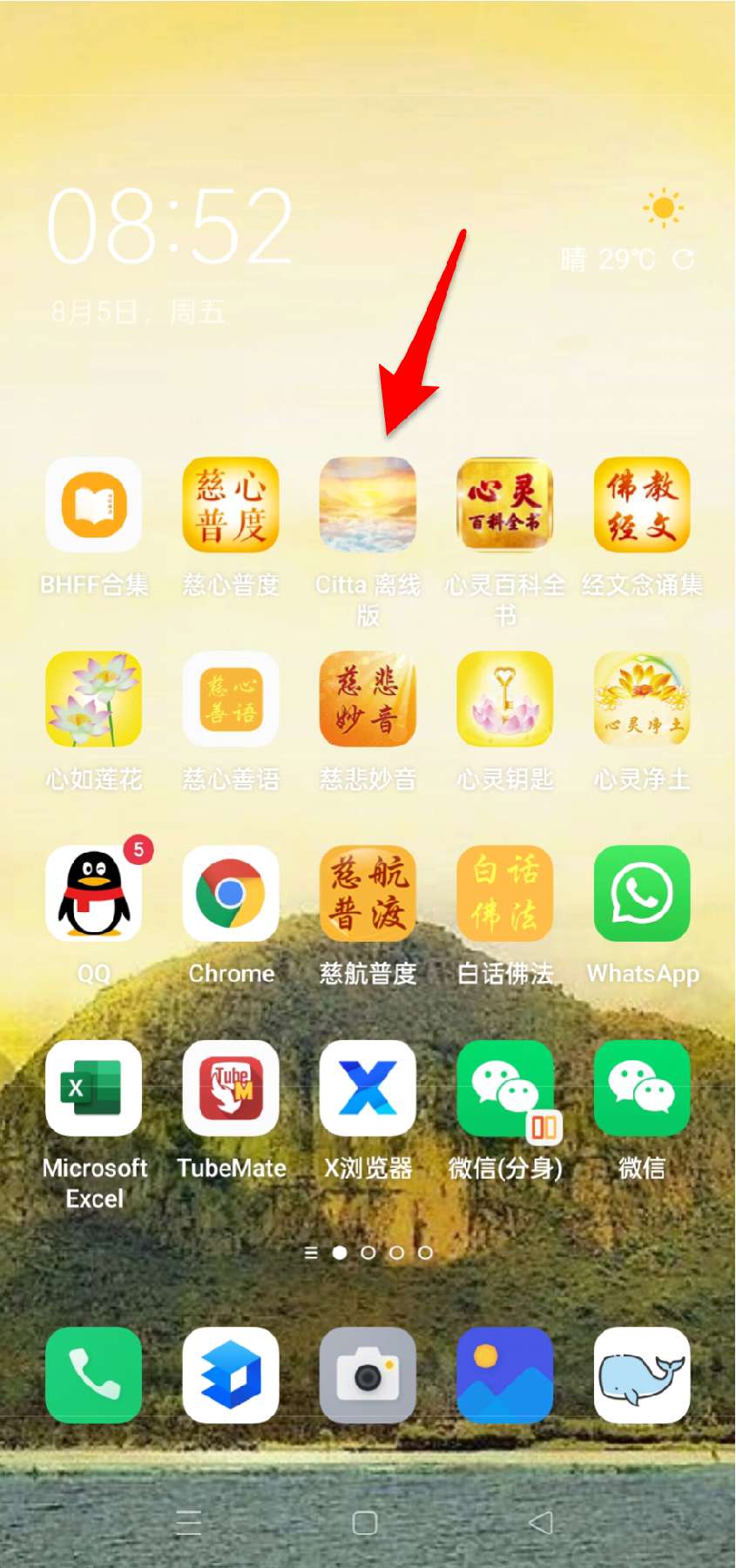Open the Citta 离线版 app
The width and height of the screenshot is (736, 1568).
point(368,505)
